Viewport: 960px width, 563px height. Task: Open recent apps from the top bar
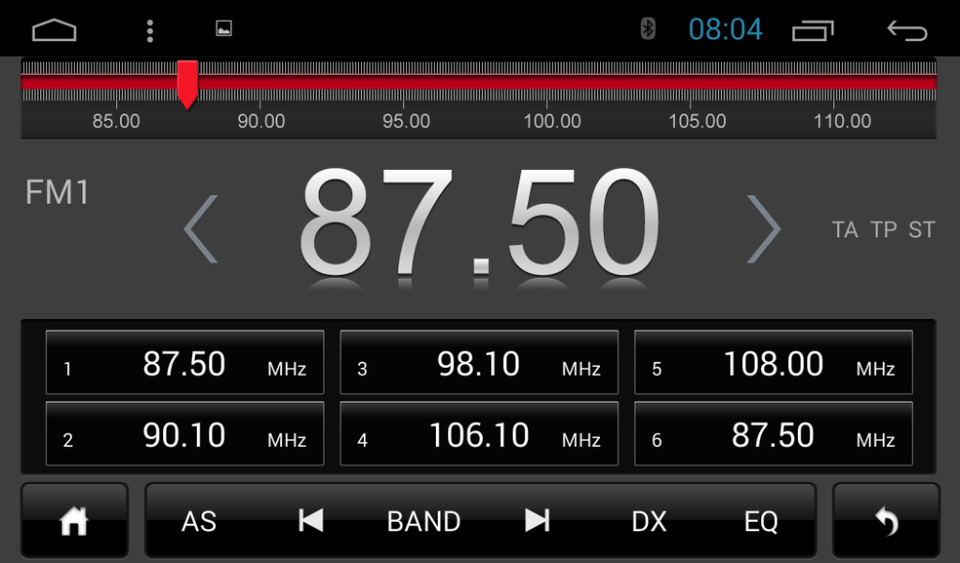coord(813,31)
